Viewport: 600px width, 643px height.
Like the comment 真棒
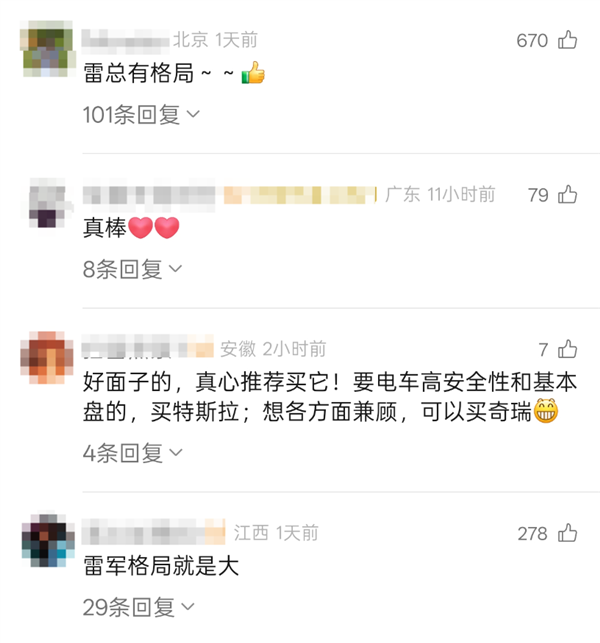tap(567, 195)
